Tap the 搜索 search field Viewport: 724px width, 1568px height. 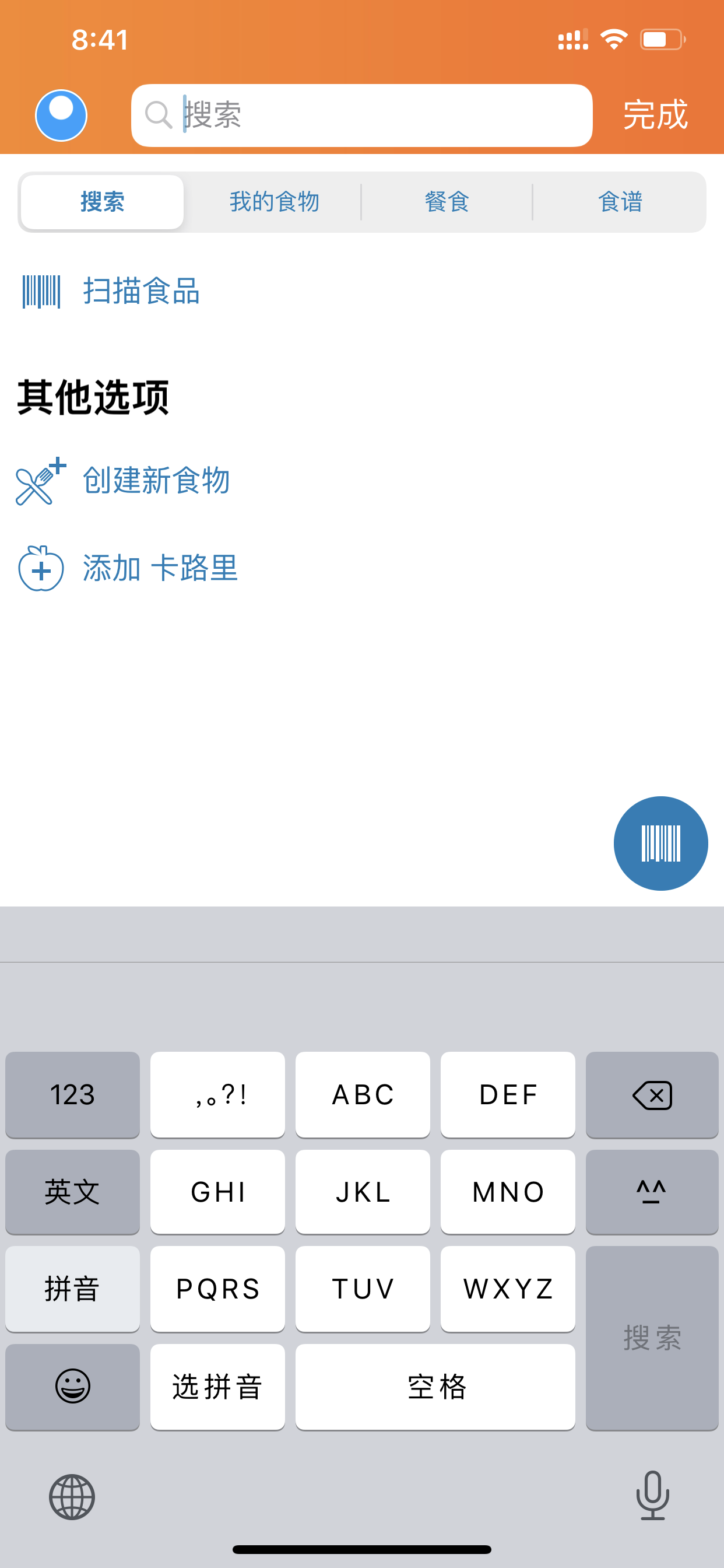[361, 116]
